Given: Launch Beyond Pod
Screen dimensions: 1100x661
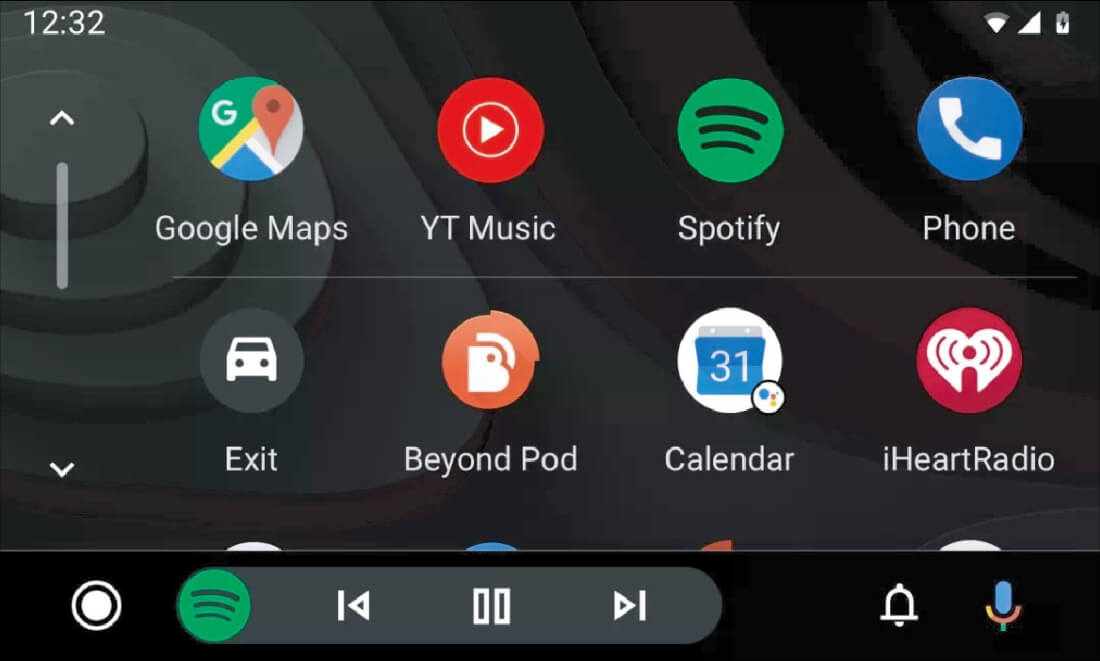Looking at the screenshot, I should point(490,361).
